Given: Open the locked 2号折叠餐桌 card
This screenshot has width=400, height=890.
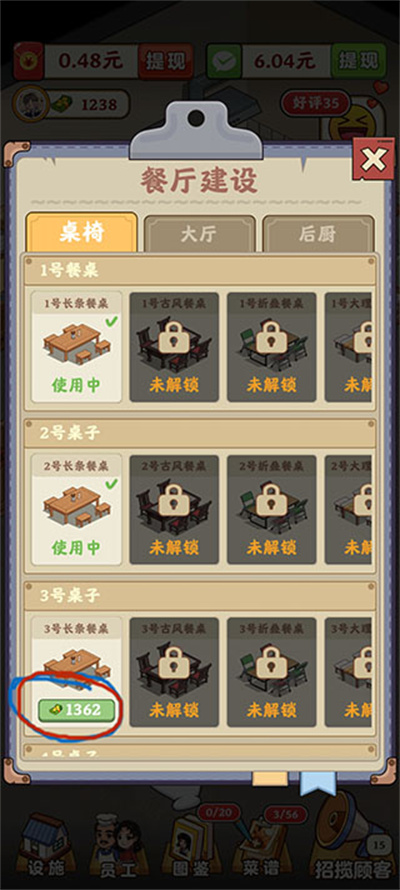Looking at the screenshot, I should [x=272, y=510].
